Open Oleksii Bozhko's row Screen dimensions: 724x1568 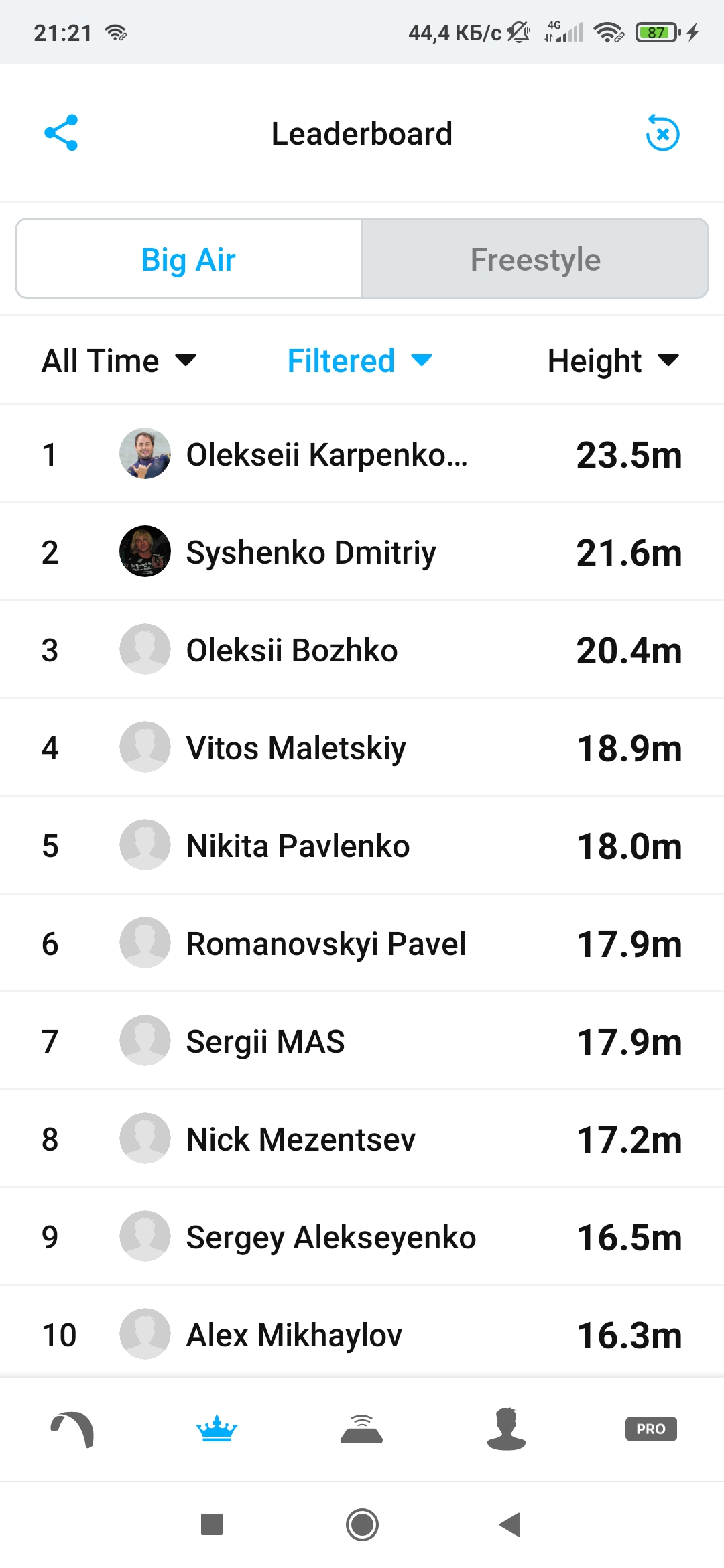[x=362, y=649]
